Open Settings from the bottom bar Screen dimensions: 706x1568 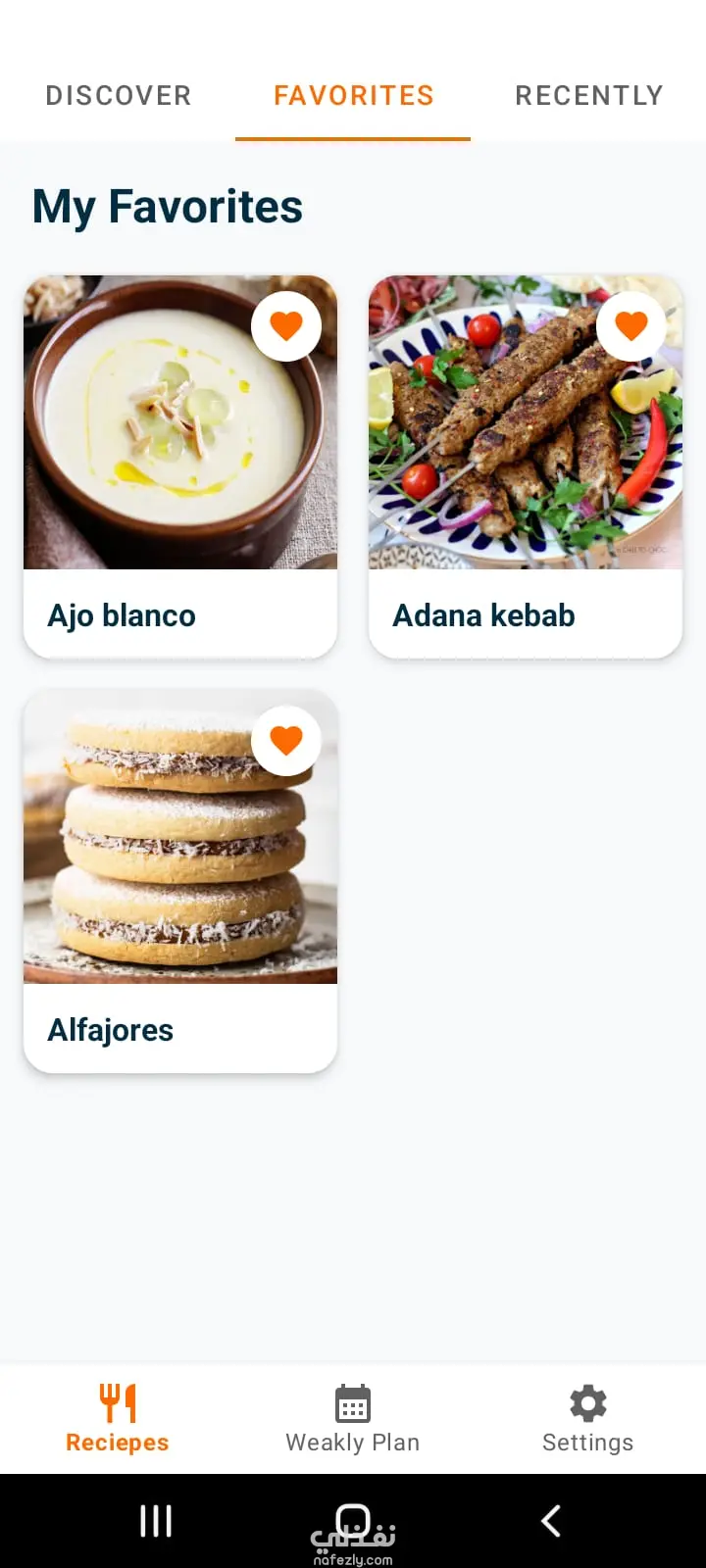pyautogui.click(x=588, y=1419)
